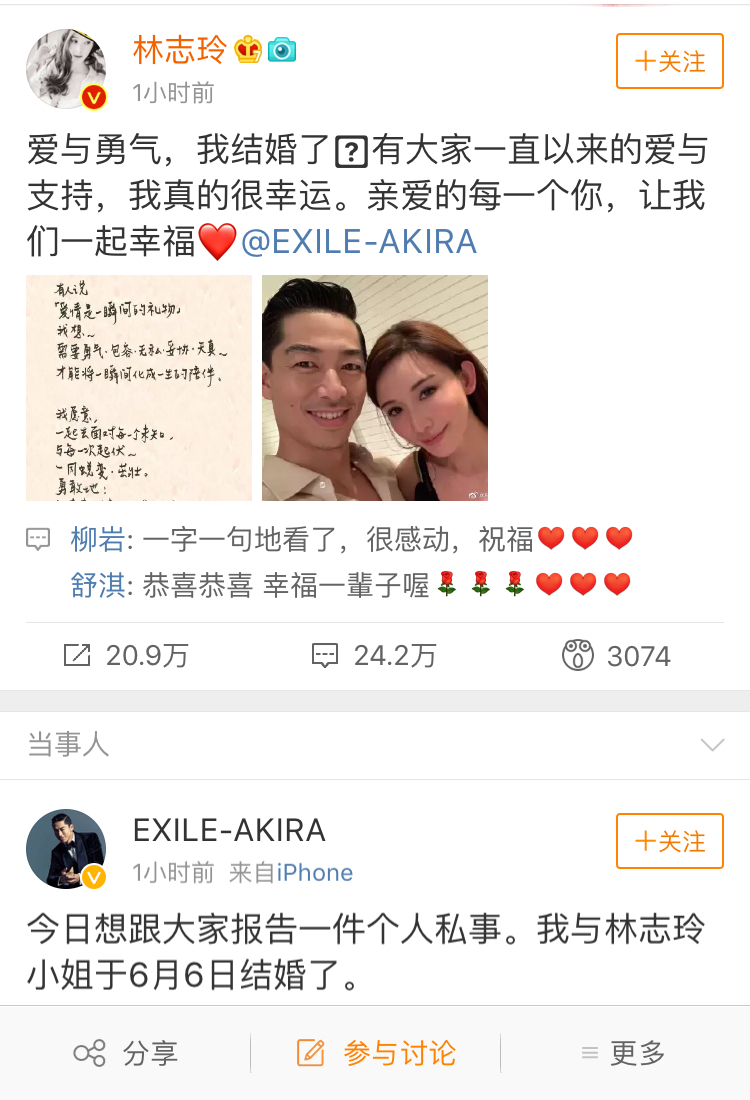View the handwritten letter image
The width and height of the screenshot is (750, 1100).
pyautogui.click(x=139, y=388)
